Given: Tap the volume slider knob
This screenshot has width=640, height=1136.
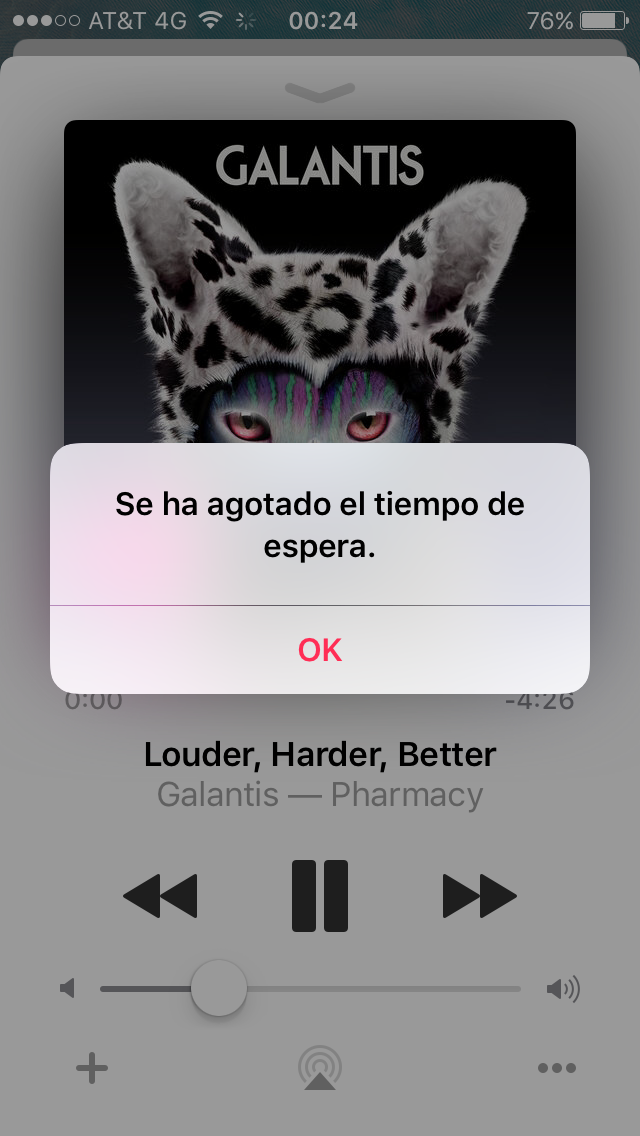Looking at the screenshot, I should 218,988.
